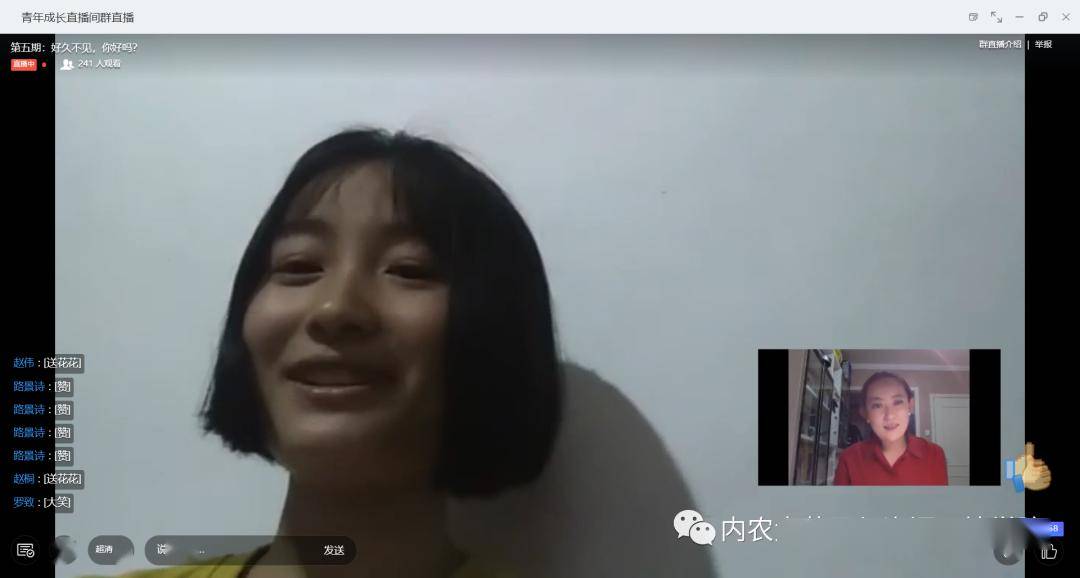1080x578 pixels.
Task: Give a thumbs-up like to the stream
Action: tap(1049, 551)
